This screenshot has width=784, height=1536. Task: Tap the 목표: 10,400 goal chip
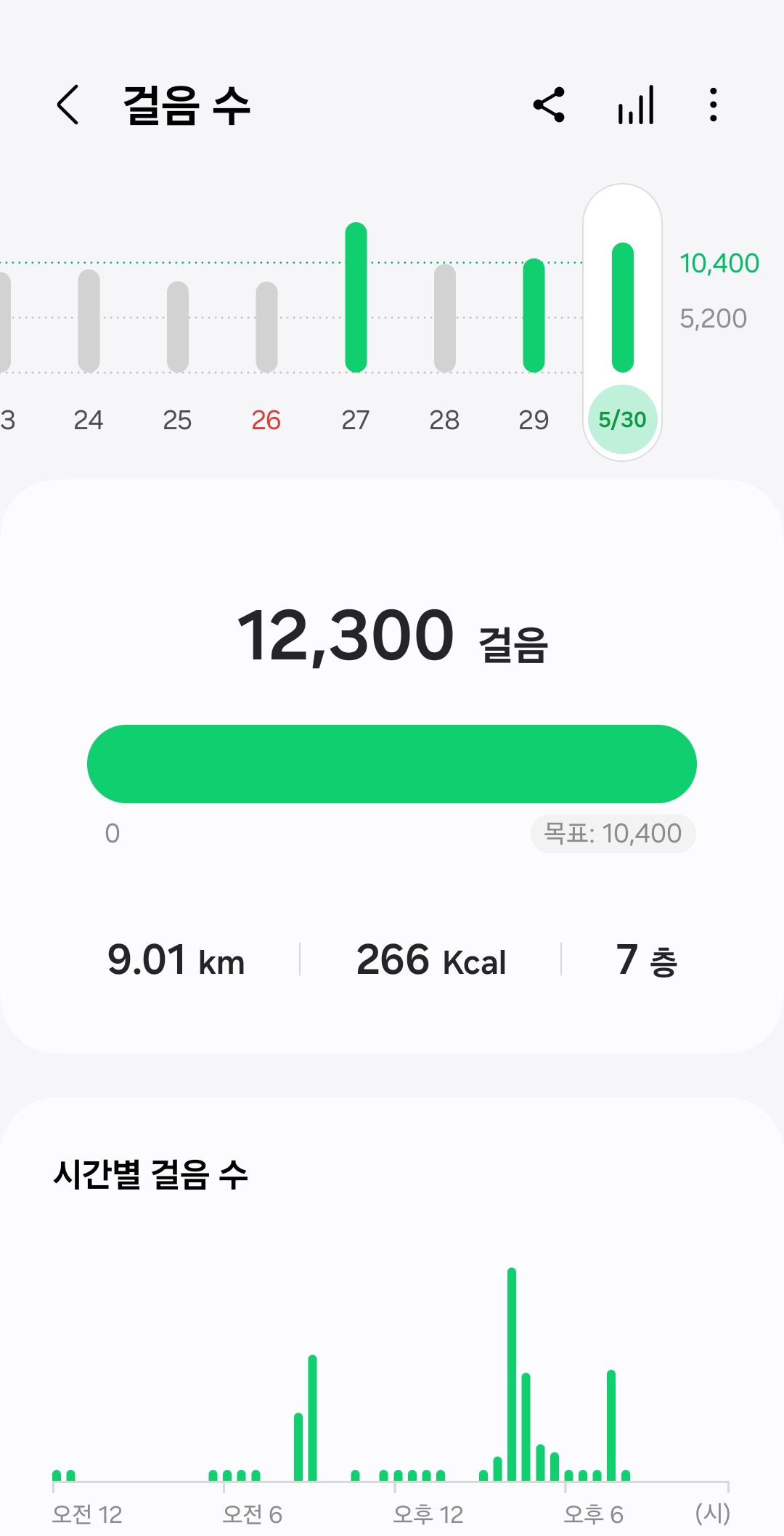coord(613,834)
